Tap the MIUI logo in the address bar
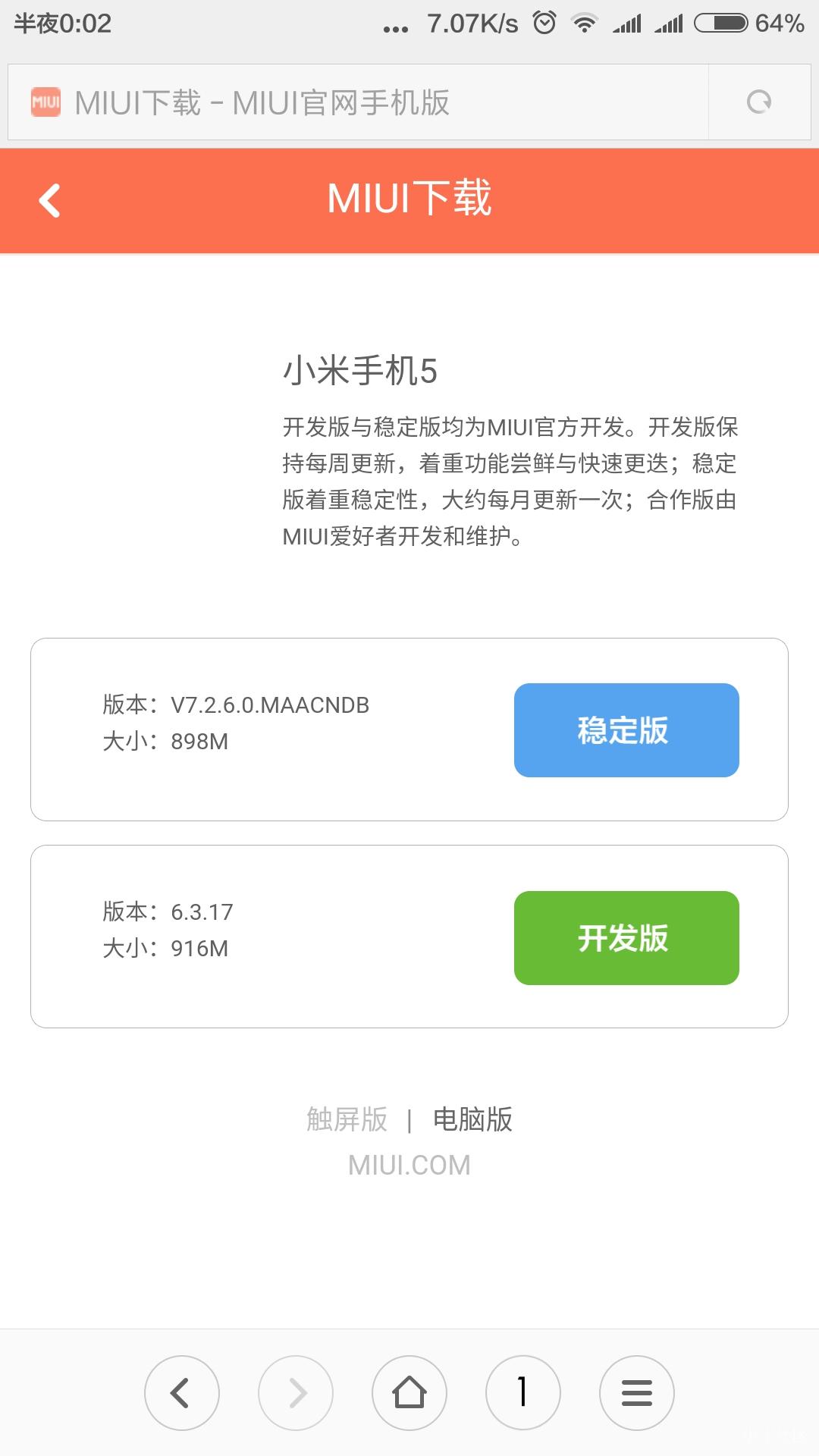 click(x=45, y=101)
